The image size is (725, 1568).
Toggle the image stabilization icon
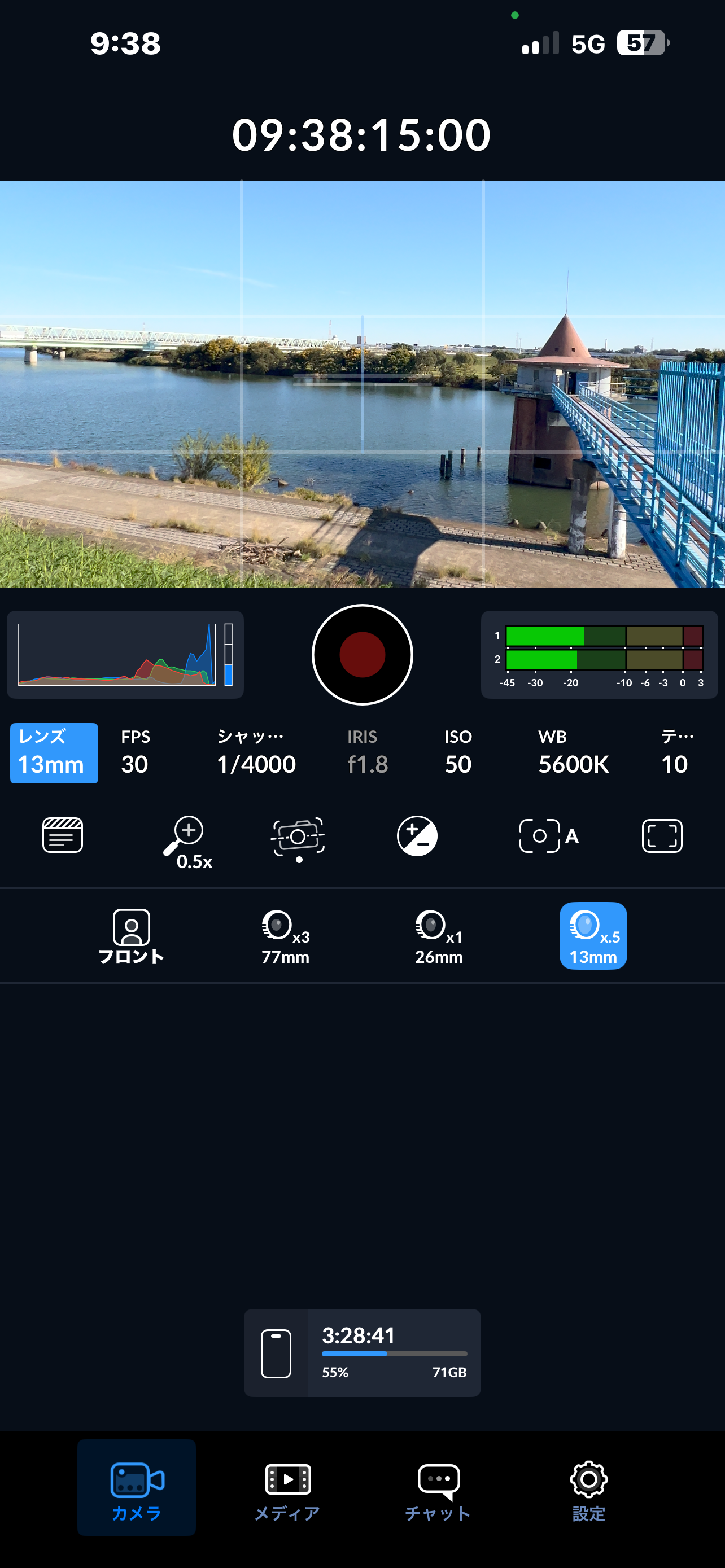(298, 839)
